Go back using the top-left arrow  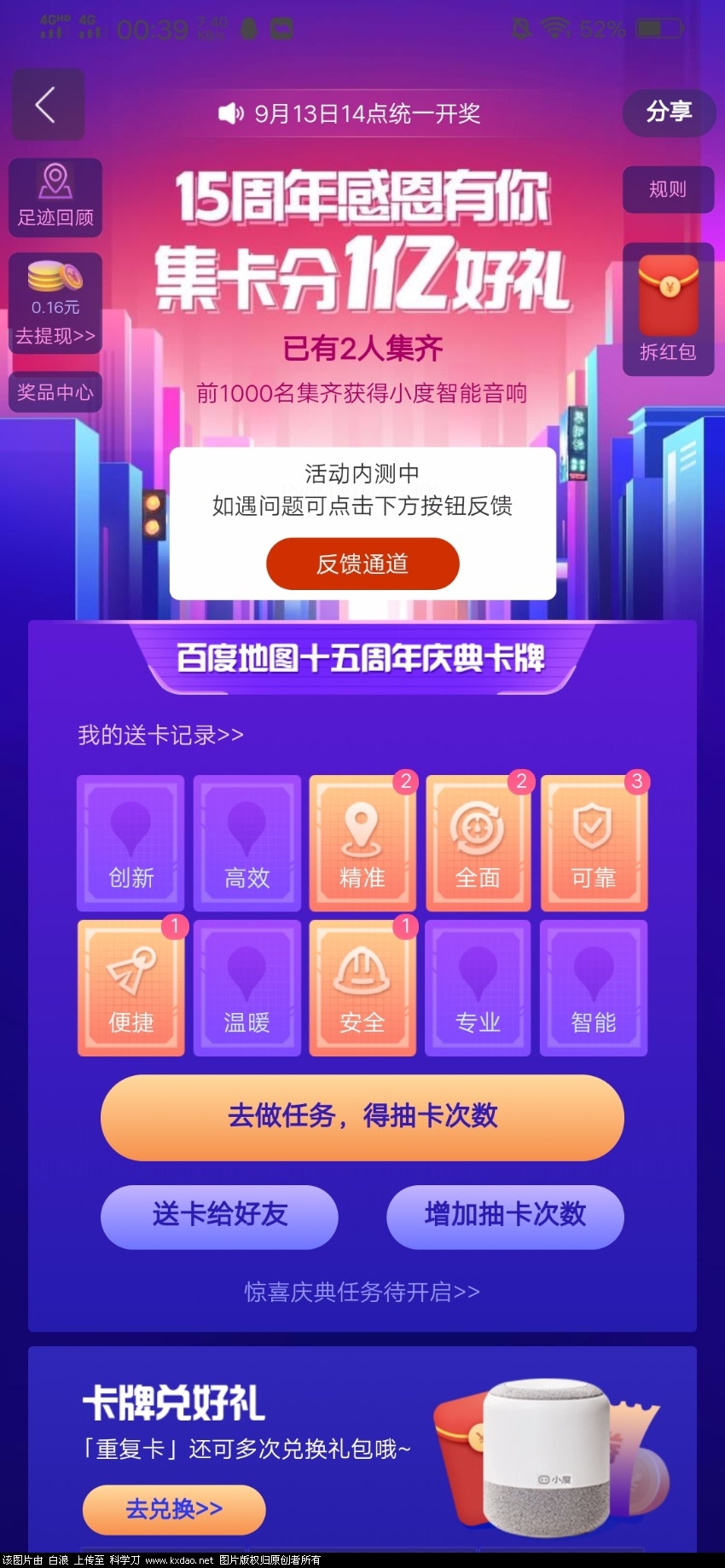point(48,105)
